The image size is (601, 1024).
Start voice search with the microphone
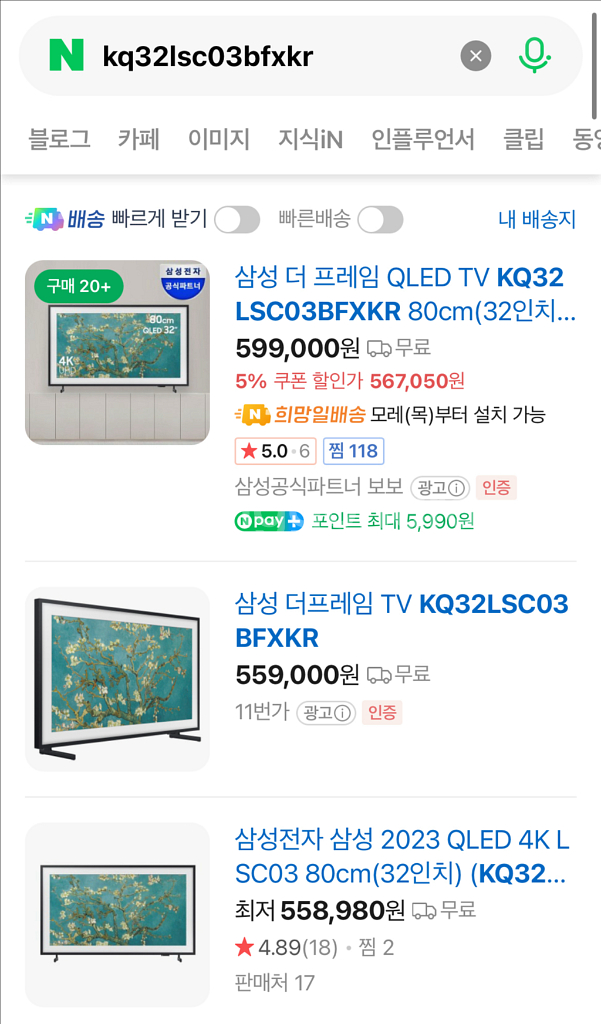535,56
